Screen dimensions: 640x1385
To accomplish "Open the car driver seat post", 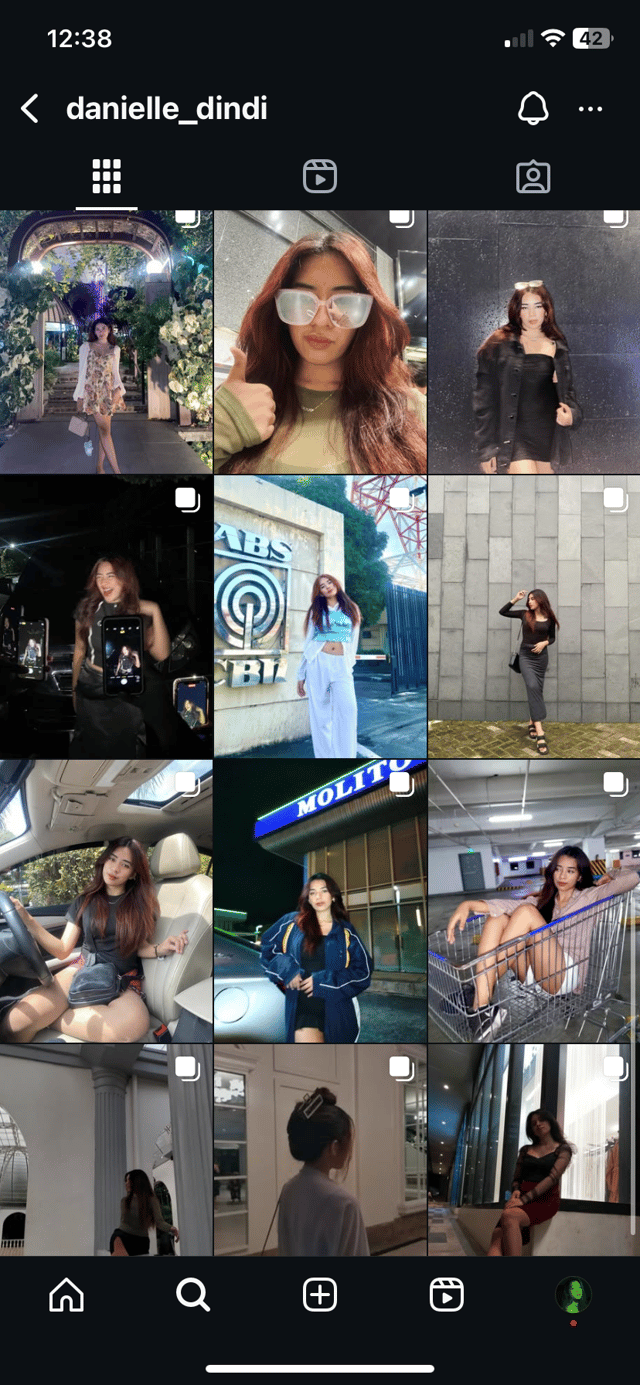I will tap(106, 901).
